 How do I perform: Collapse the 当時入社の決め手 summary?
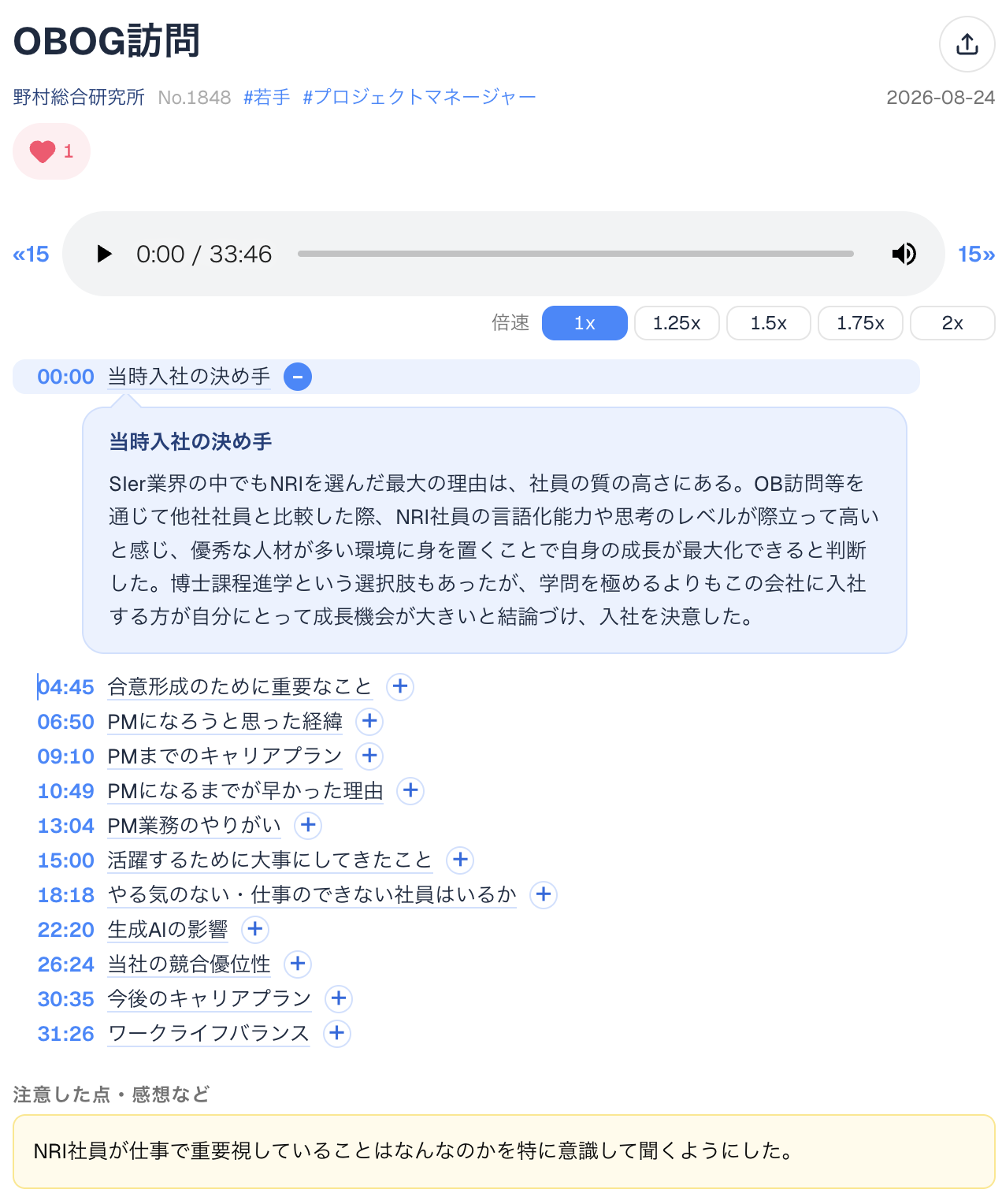298,377
